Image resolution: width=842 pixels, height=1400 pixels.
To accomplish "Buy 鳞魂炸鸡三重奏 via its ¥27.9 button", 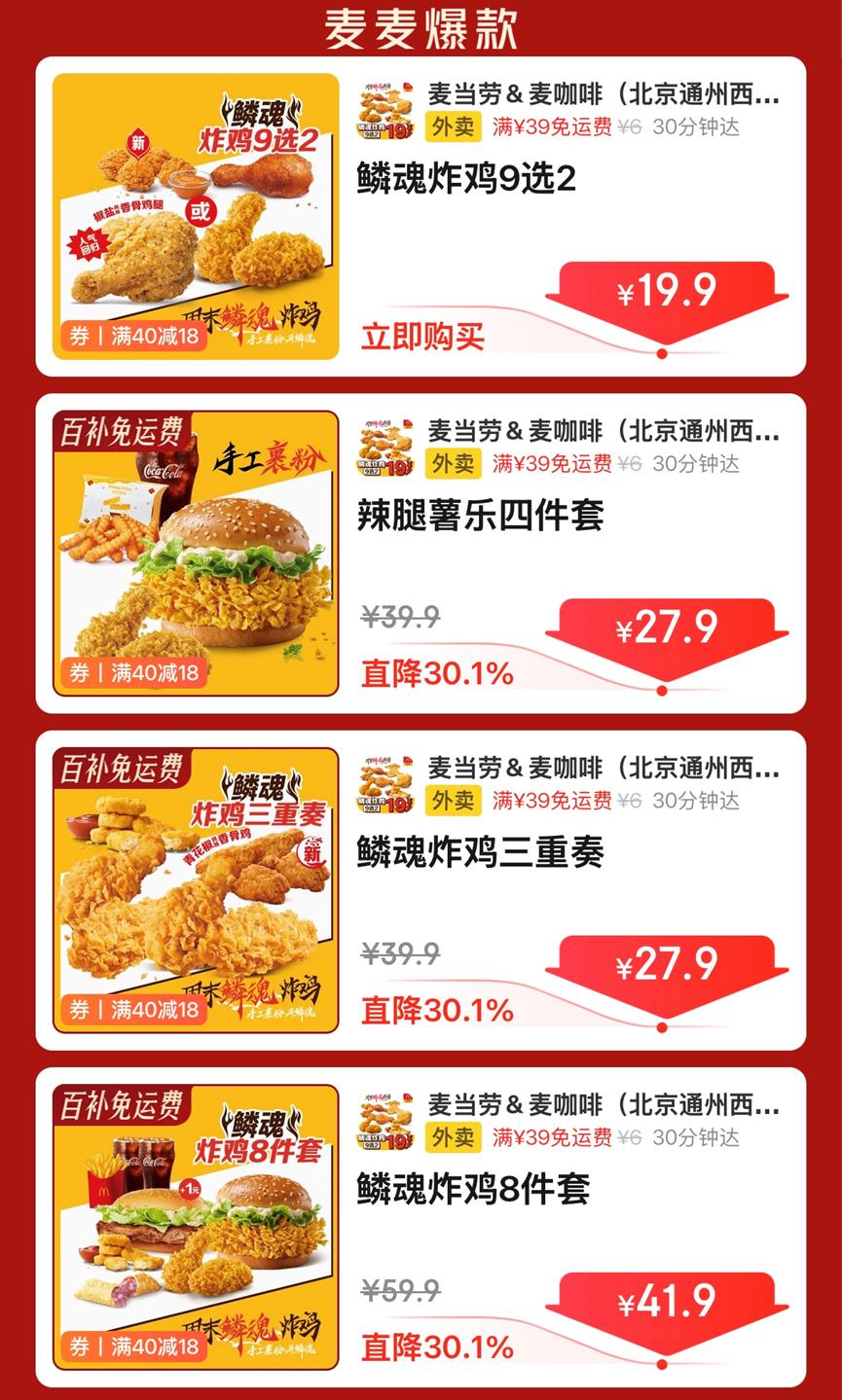I will click(x=667, y=965).
